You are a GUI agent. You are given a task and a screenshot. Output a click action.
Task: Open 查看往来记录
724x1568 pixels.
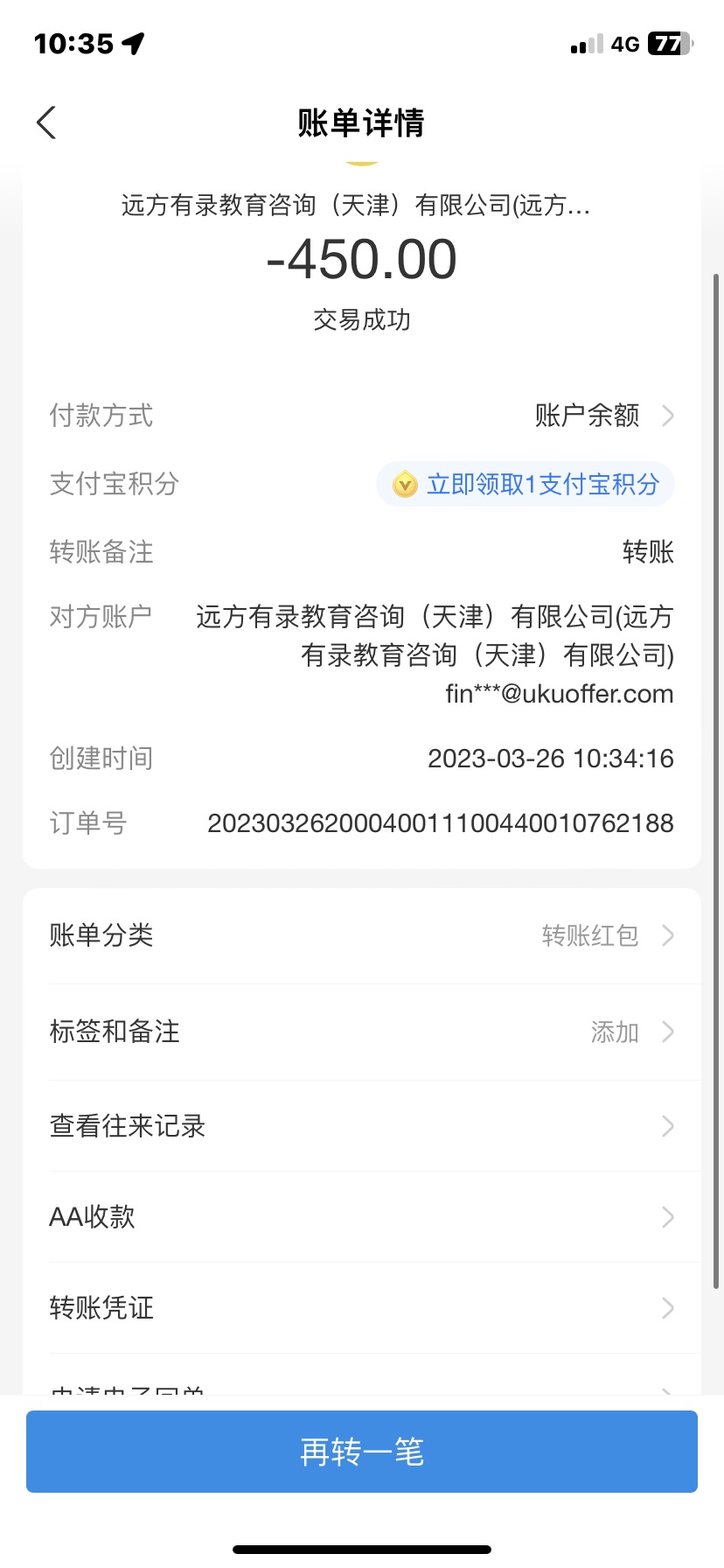point(362,1126)
